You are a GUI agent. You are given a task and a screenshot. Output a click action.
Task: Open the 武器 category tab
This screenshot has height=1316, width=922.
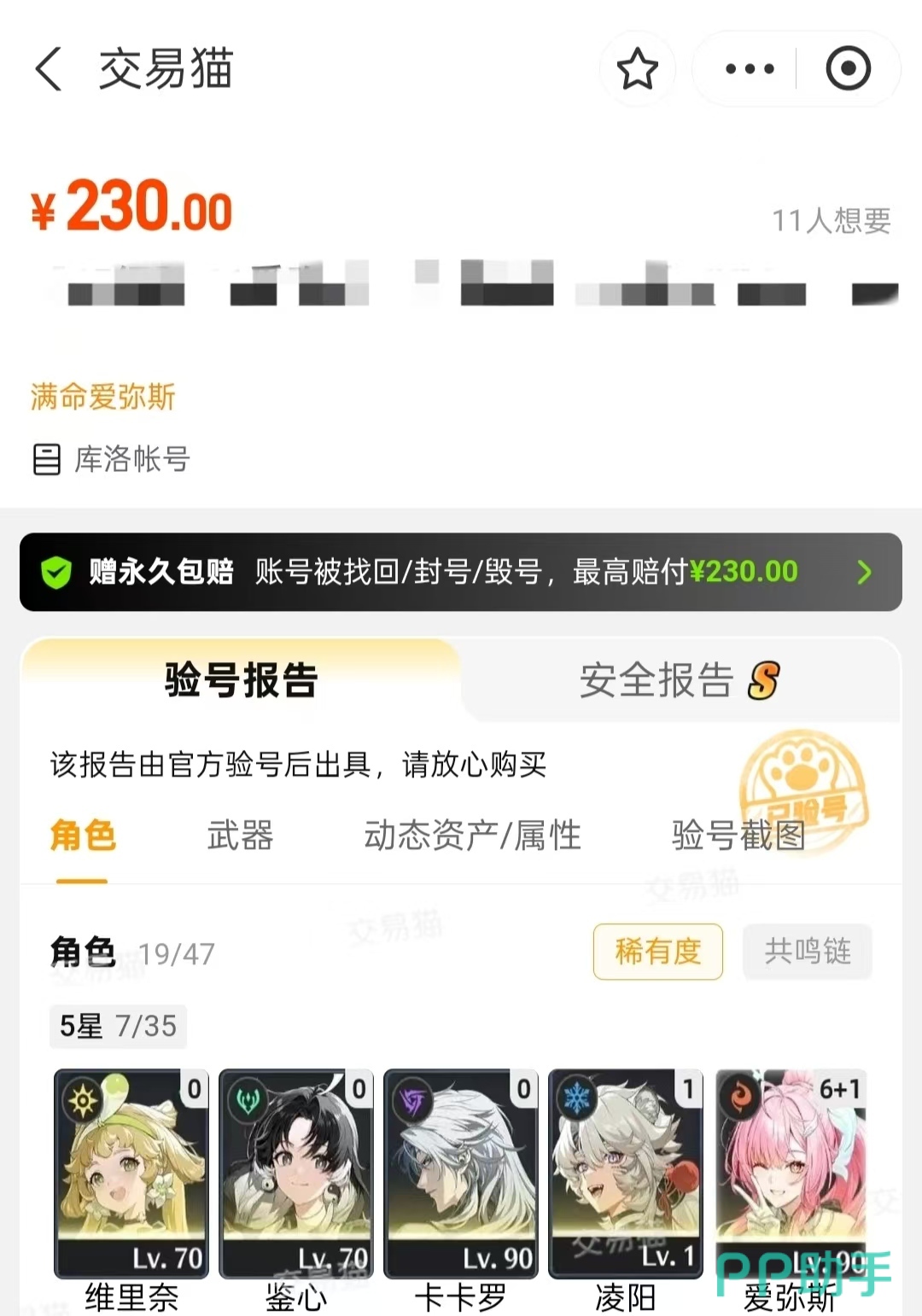click(x=240, y=837)
